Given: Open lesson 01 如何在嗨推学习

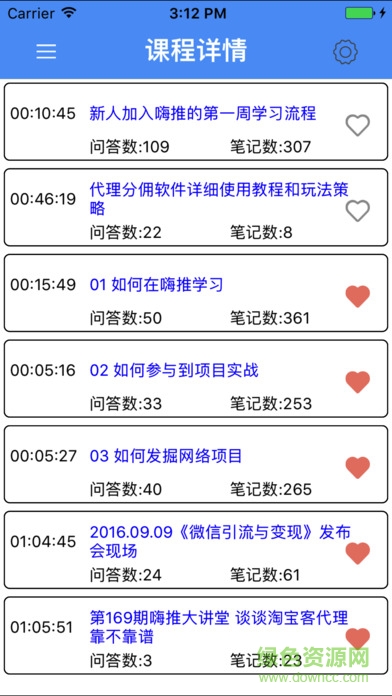Looking at the screenshot, I should (x=196, y=293).
